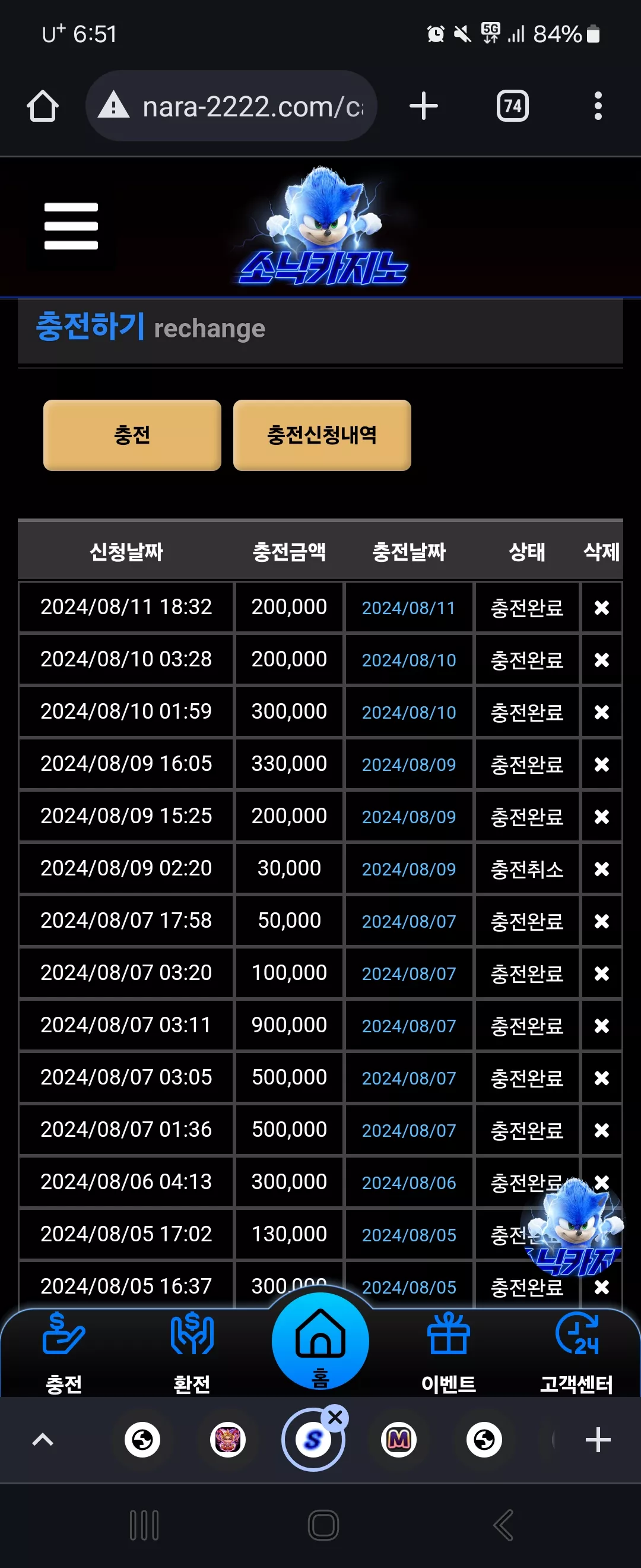This screenshot has height=1568, width=641.
Task: Tap the browser home button
Action: [x=43, y=106]
